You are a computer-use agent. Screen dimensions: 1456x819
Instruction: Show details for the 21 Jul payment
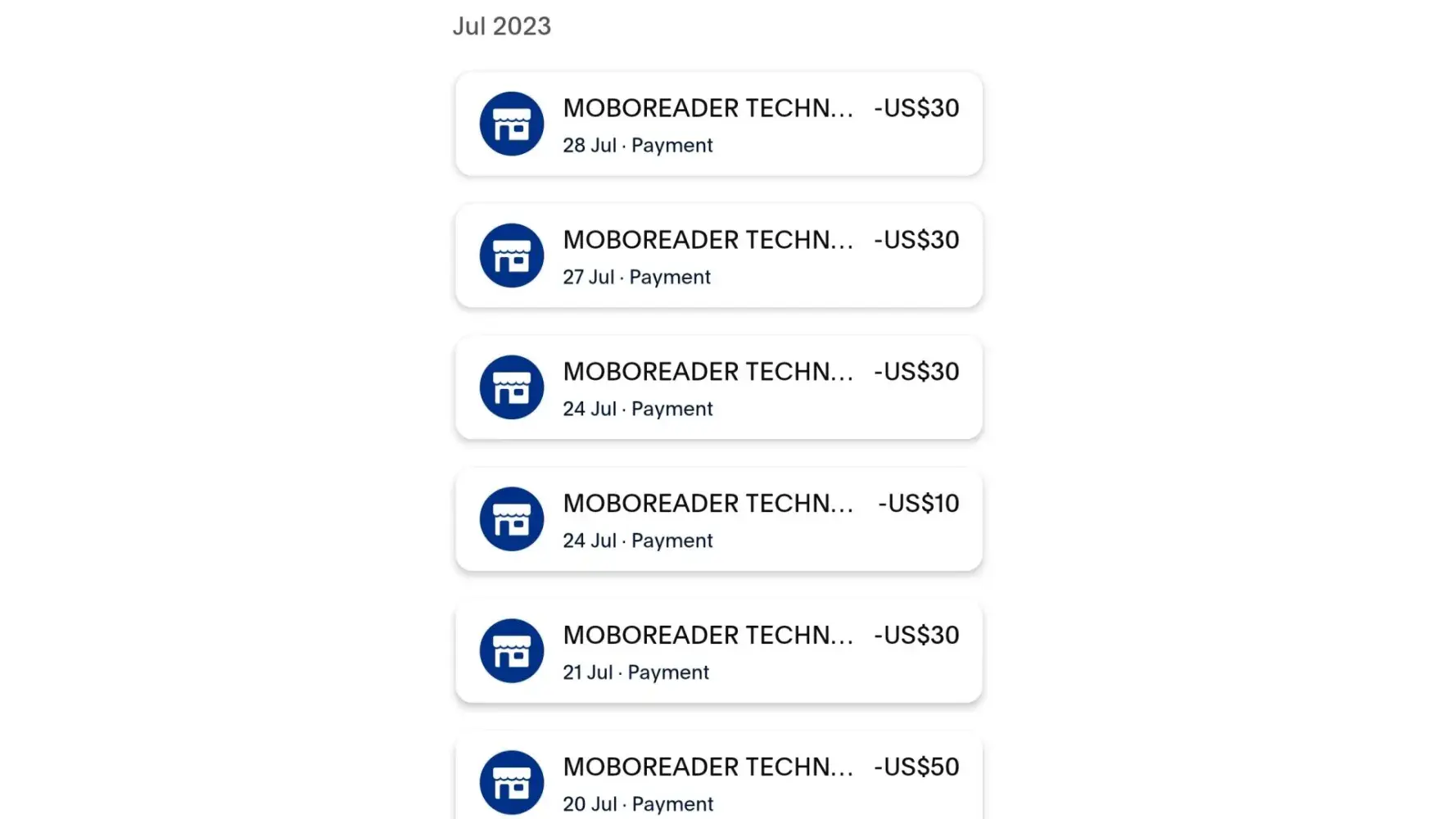pos(718,652)
